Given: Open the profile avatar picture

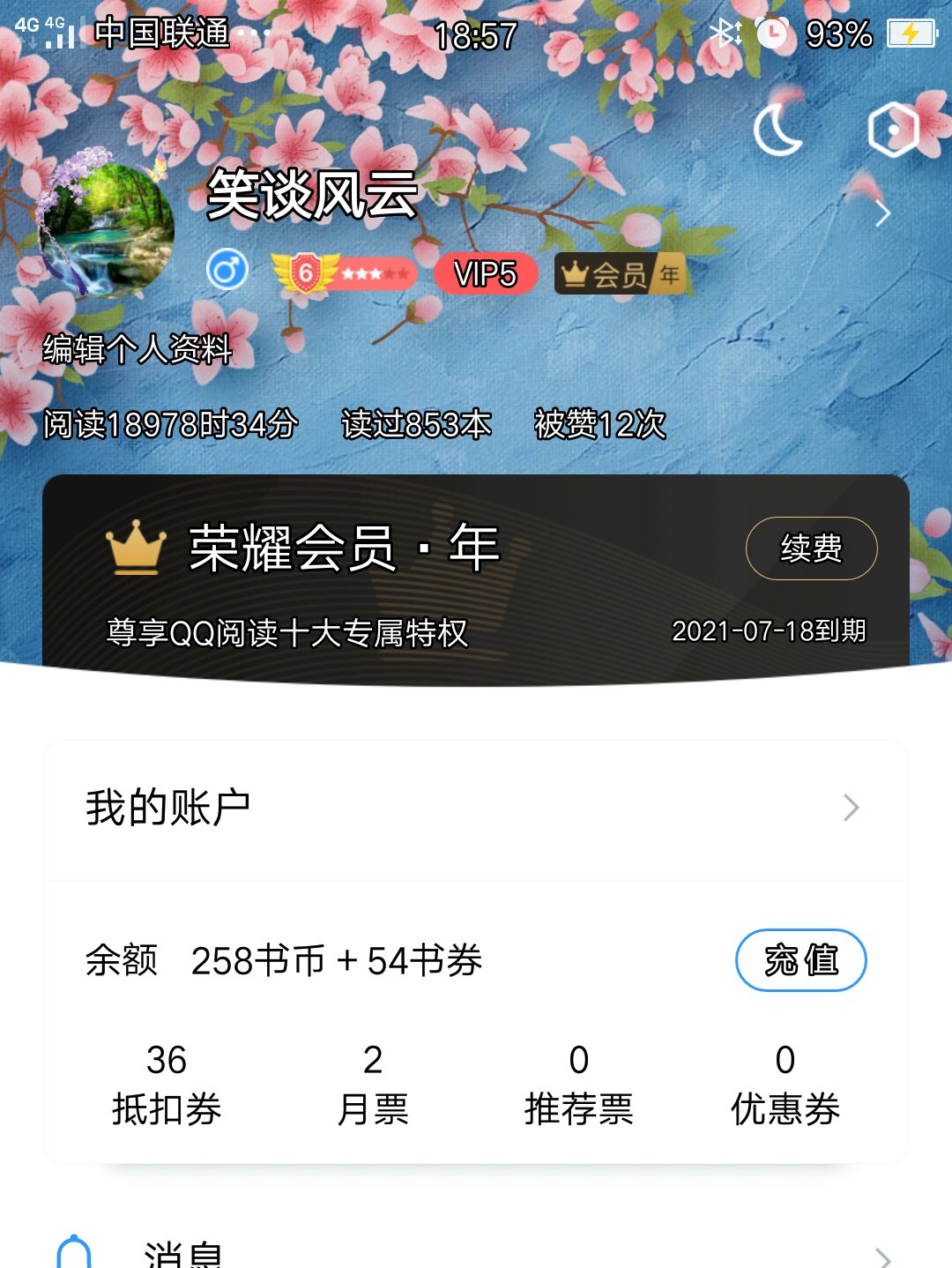Looking at the screenshot, I should pyautogui.click(x=108, y=231).
